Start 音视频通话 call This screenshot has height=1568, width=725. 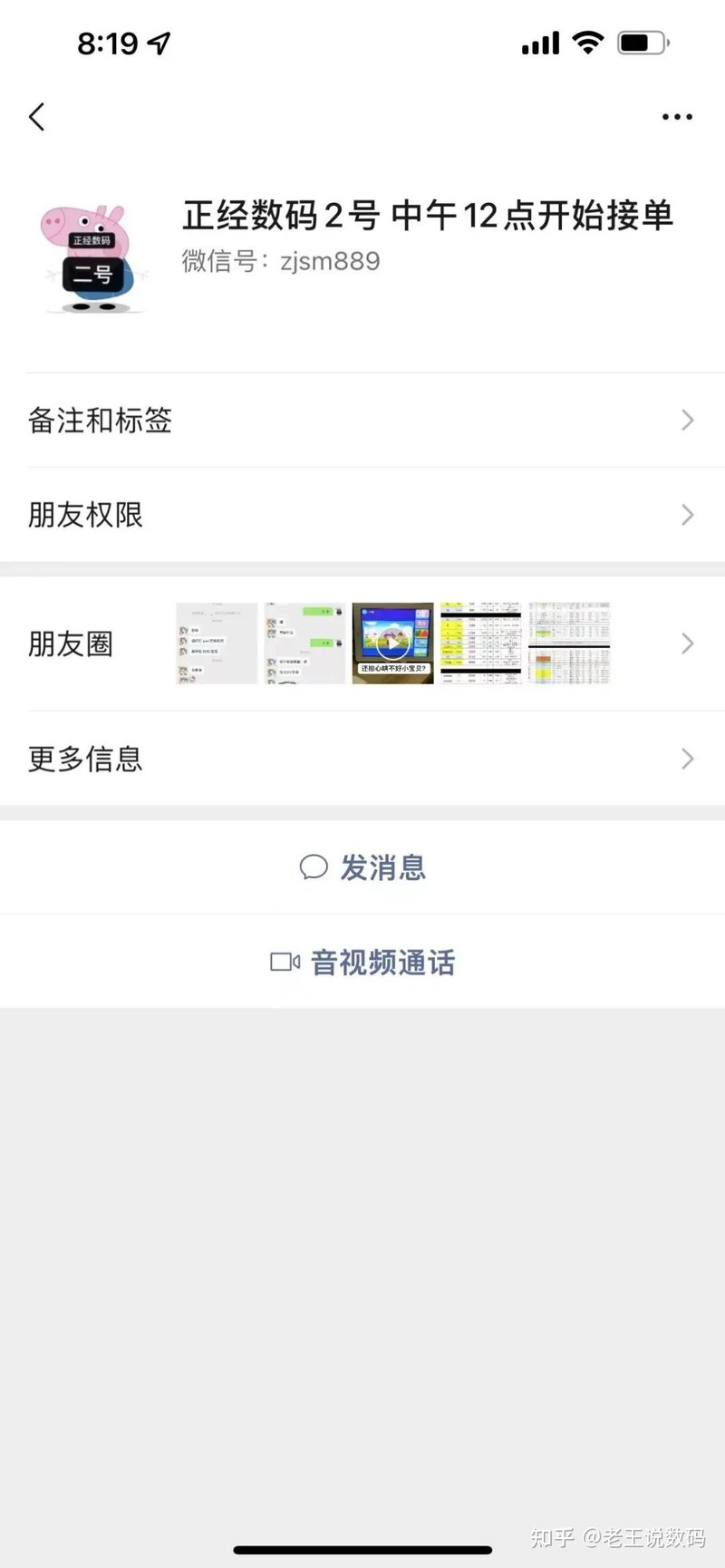pos(362,963)
